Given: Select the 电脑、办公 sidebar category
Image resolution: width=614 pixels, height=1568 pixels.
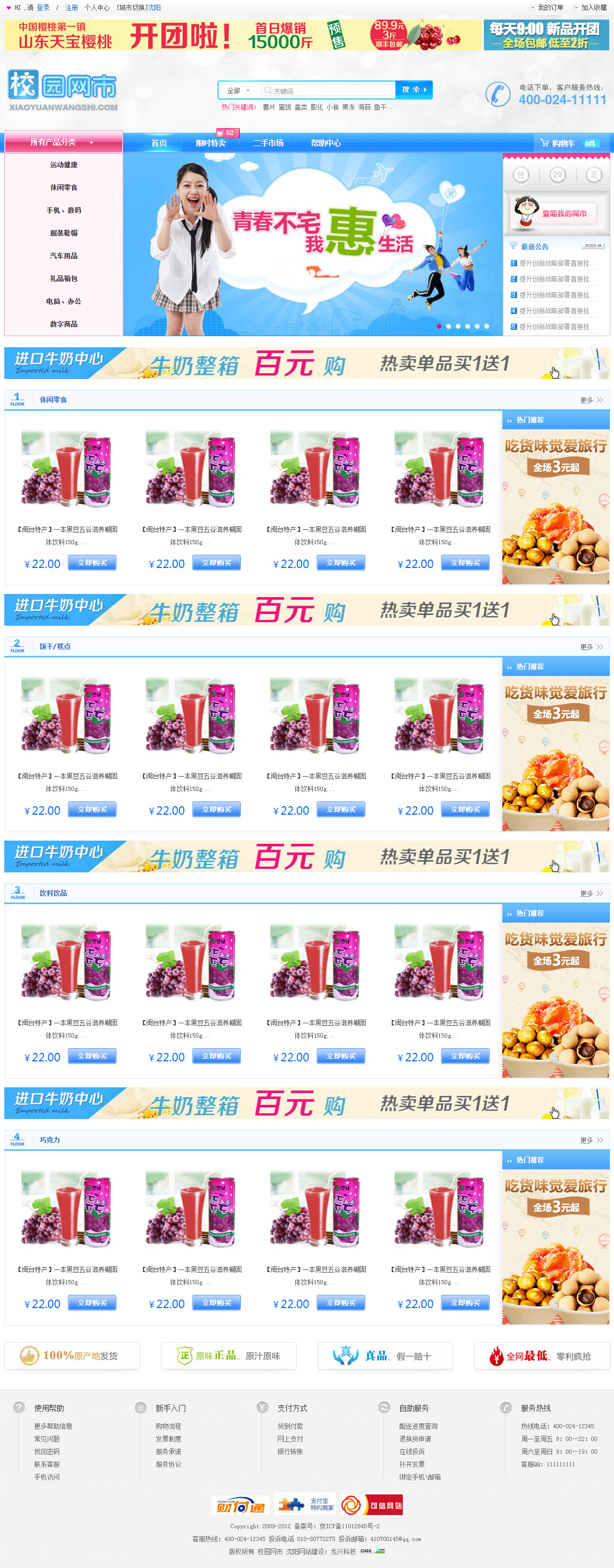Looking at the screenshot, I should pos(64,301).
